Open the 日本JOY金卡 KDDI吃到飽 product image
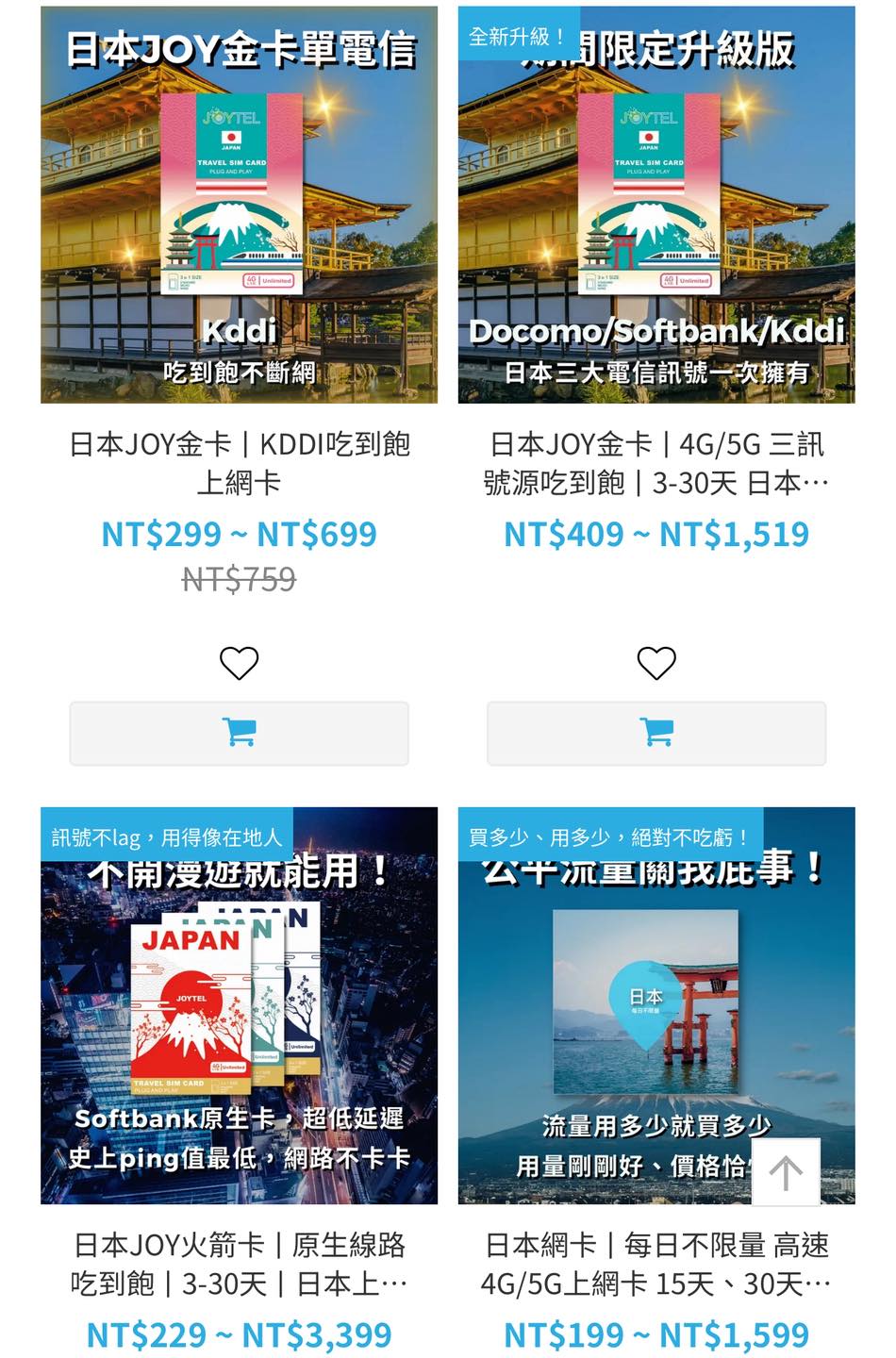The height and width of the screenshot is (1358, 896). [239, 205]
